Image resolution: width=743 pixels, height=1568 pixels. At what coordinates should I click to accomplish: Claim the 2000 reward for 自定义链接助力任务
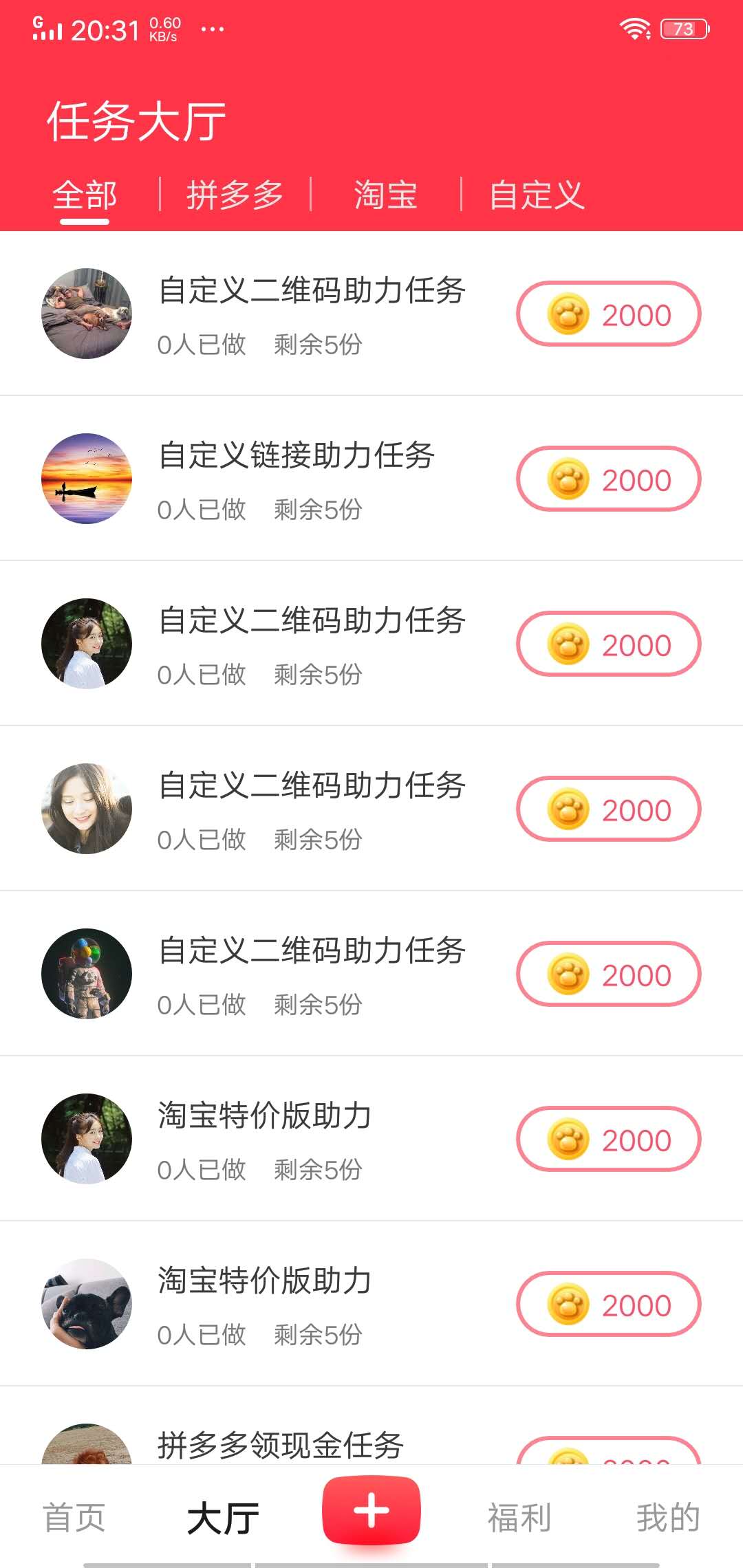tap(608, 479)
